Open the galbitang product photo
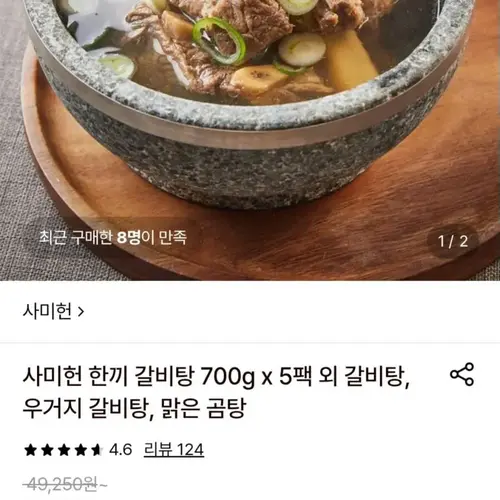This screenshot has height=500, width=500. pyautogui.click(x=250, y=140)
